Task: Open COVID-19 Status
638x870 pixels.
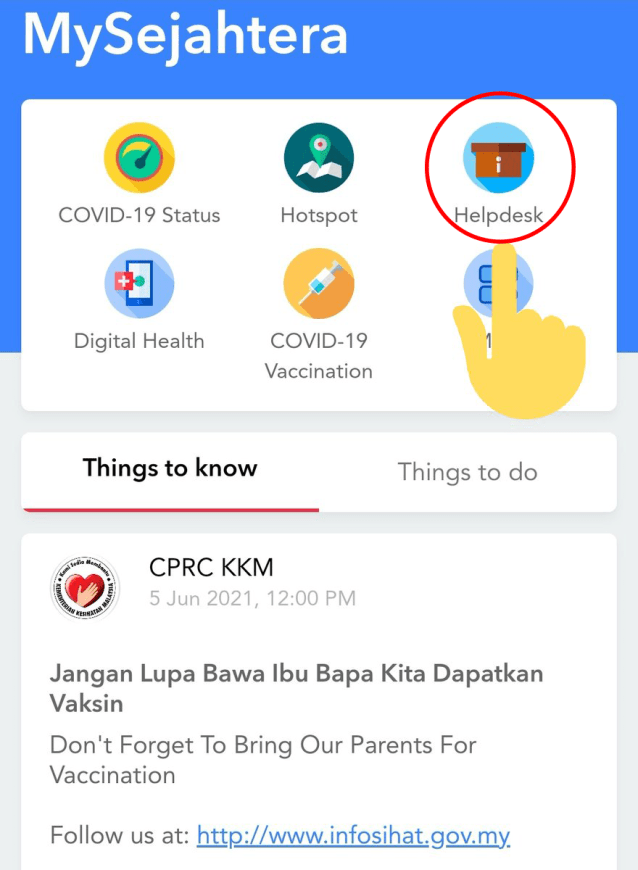Action: point(139,160)
